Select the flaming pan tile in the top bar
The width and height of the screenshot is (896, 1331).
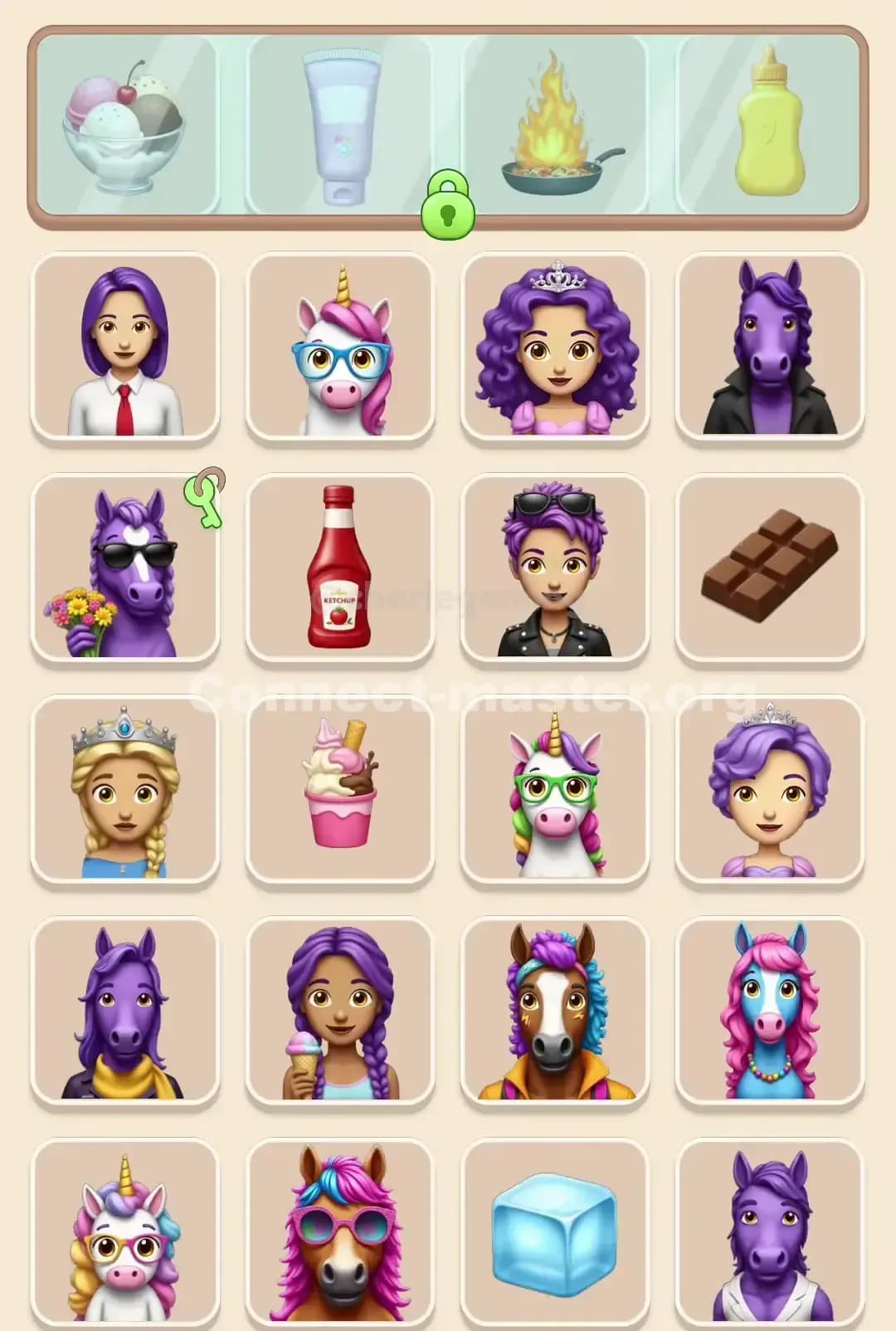(x=556, y=124)
